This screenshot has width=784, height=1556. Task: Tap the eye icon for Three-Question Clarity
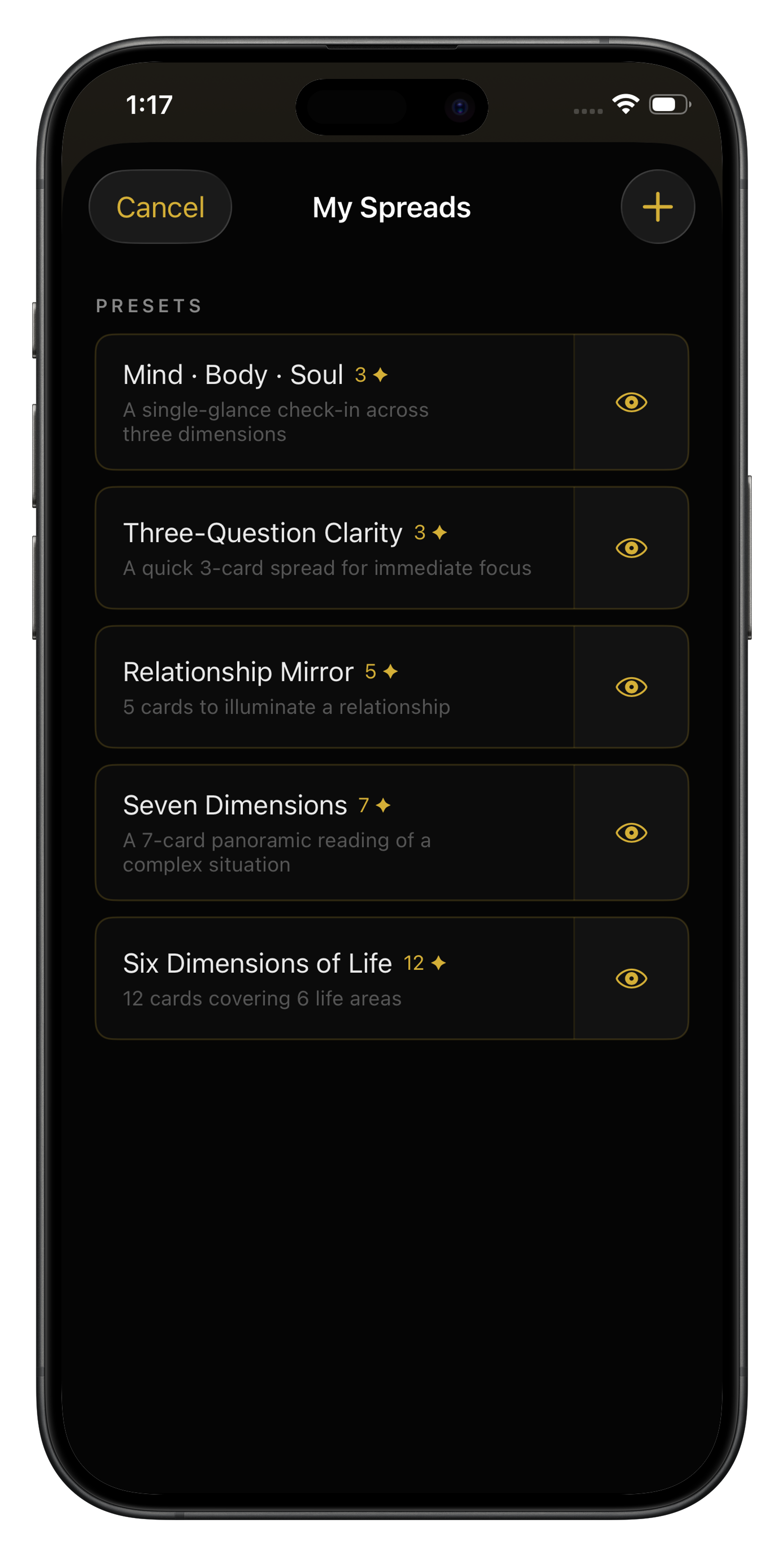(x=631, y=548)
